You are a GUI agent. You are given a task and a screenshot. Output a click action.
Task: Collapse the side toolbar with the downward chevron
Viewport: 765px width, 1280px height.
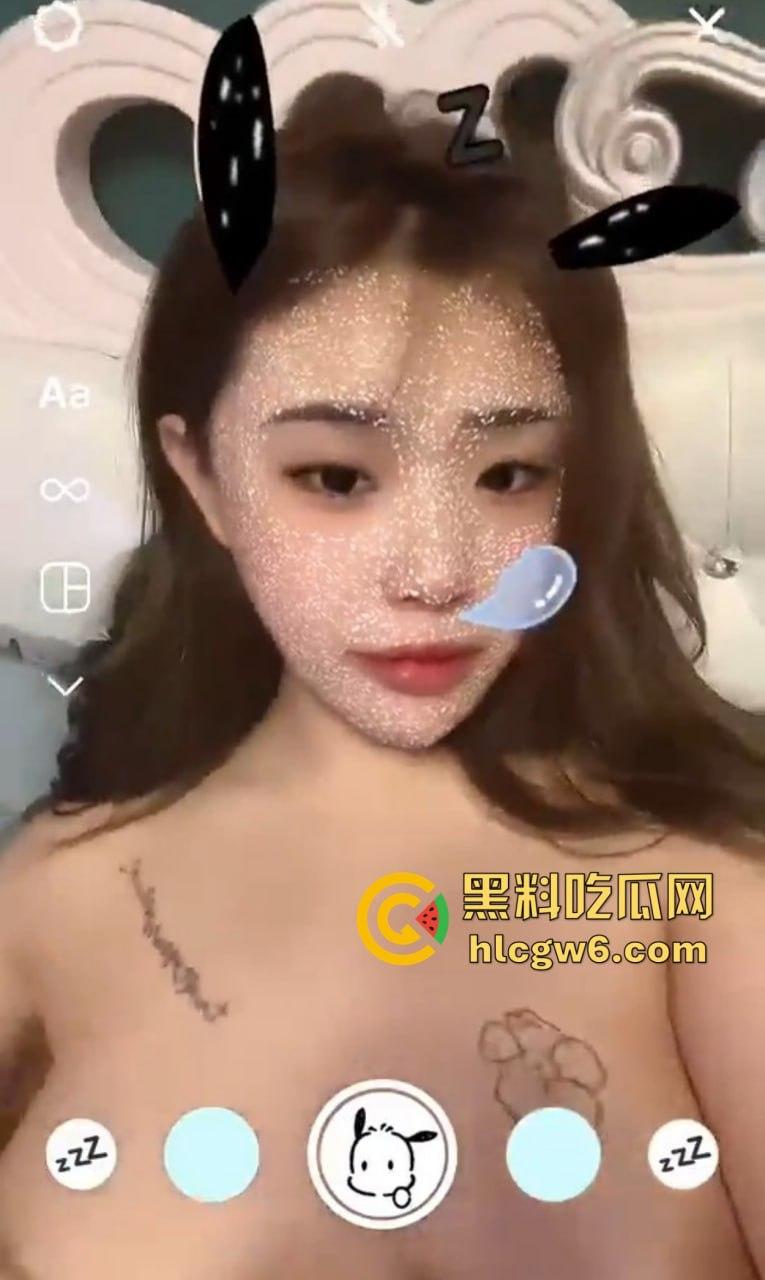tap(64, 685)
